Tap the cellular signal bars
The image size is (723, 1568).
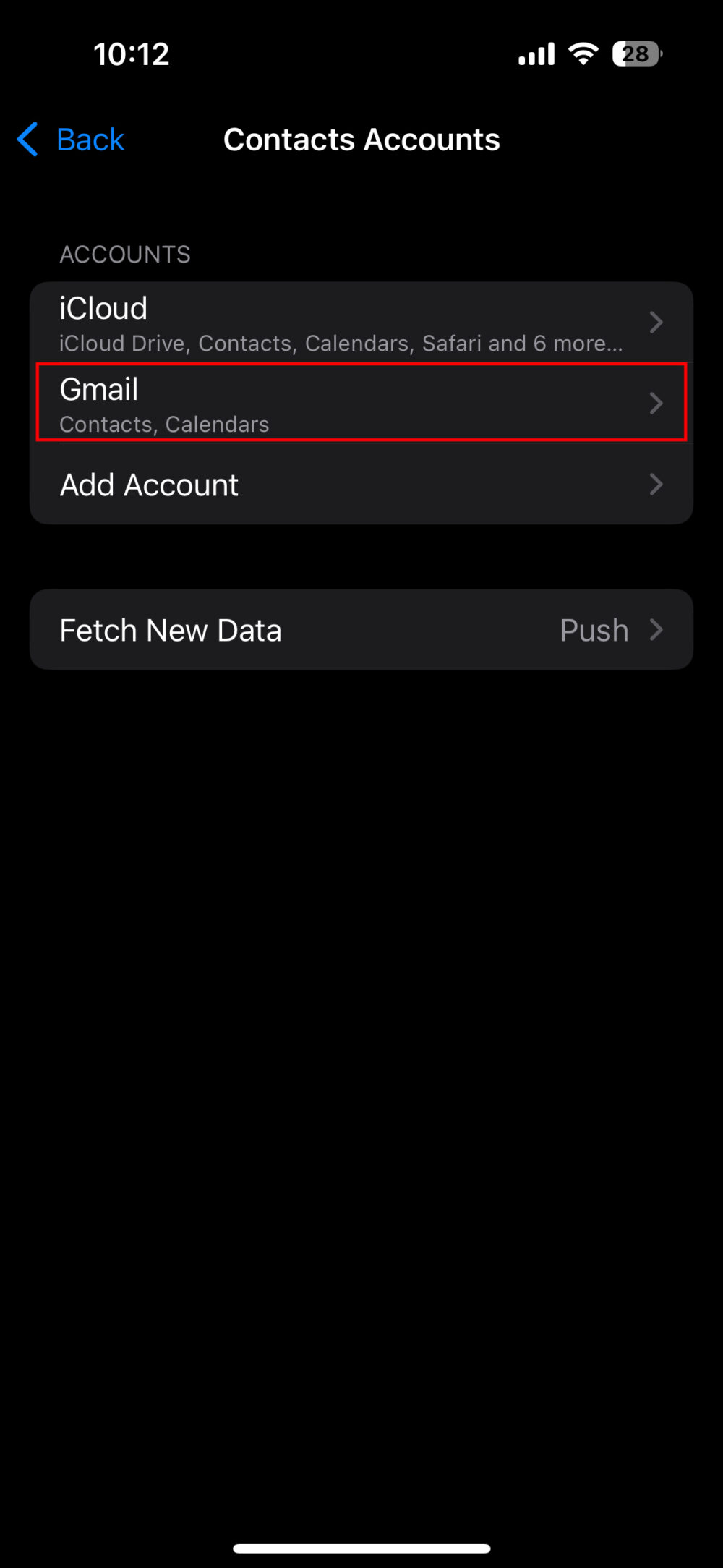click(535, 54)
